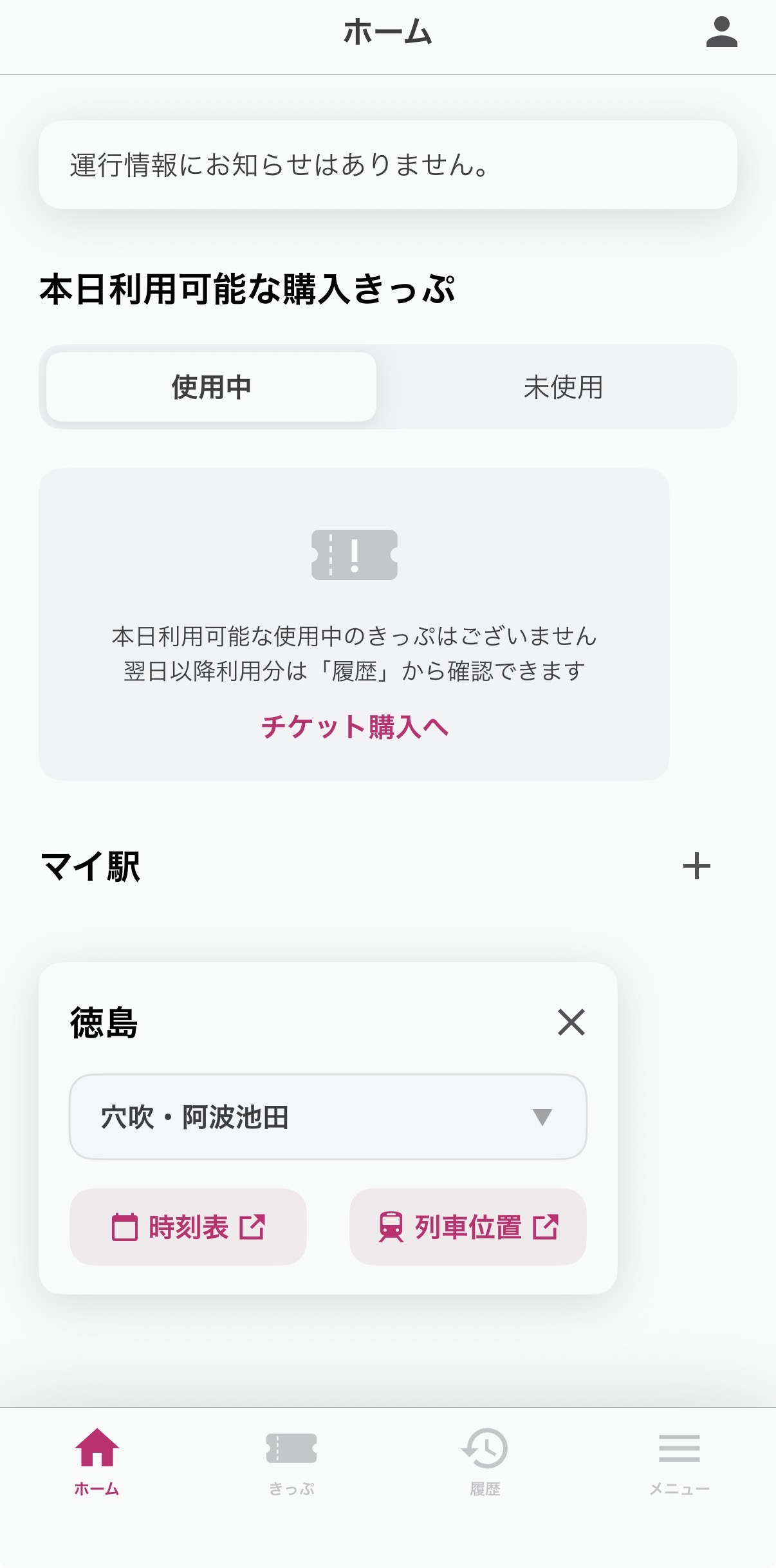
Task: Check 列車位置 train location for 徳島
Action: coord(468,1227)
